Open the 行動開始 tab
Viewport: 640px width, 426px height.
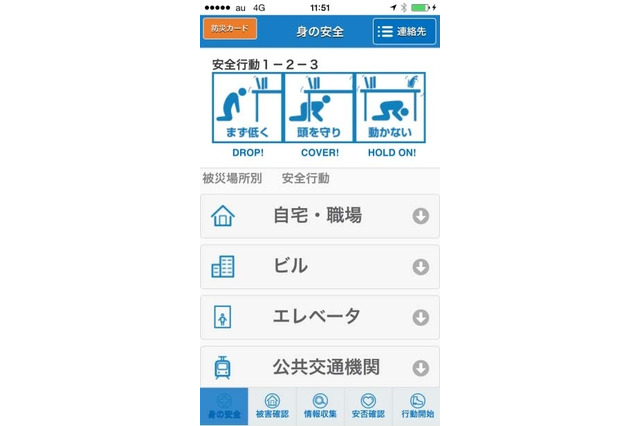tap(415, 406)
